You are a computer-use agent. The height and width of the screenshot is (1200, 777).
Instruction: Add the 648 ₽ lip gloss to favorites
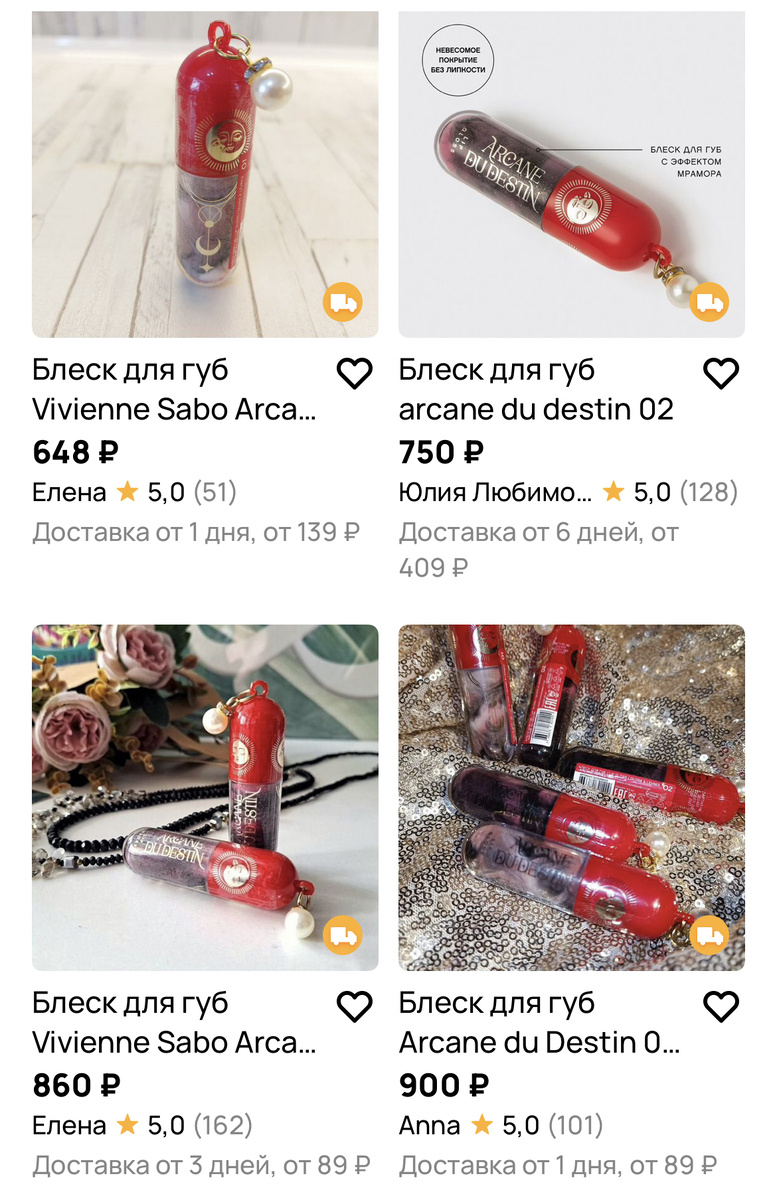click(x=354, y=374)
